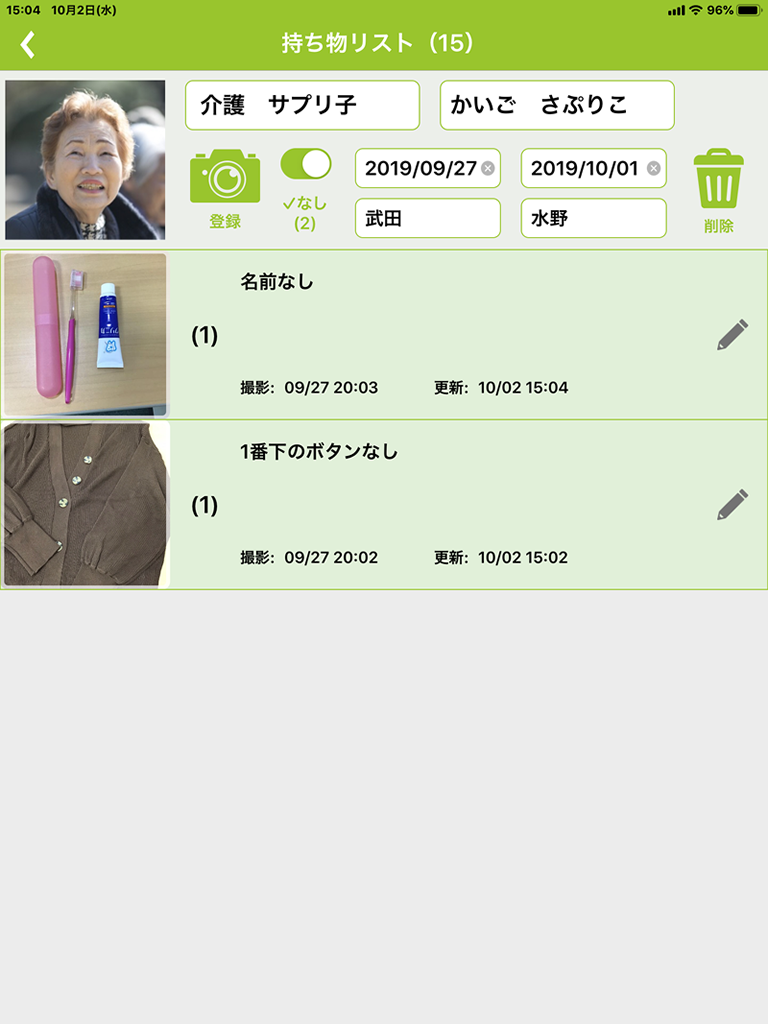Image resolution: width=768 pixels, height=1024 pixels.
Task: Tap the camera 登録 button
Action: [225, 187]
